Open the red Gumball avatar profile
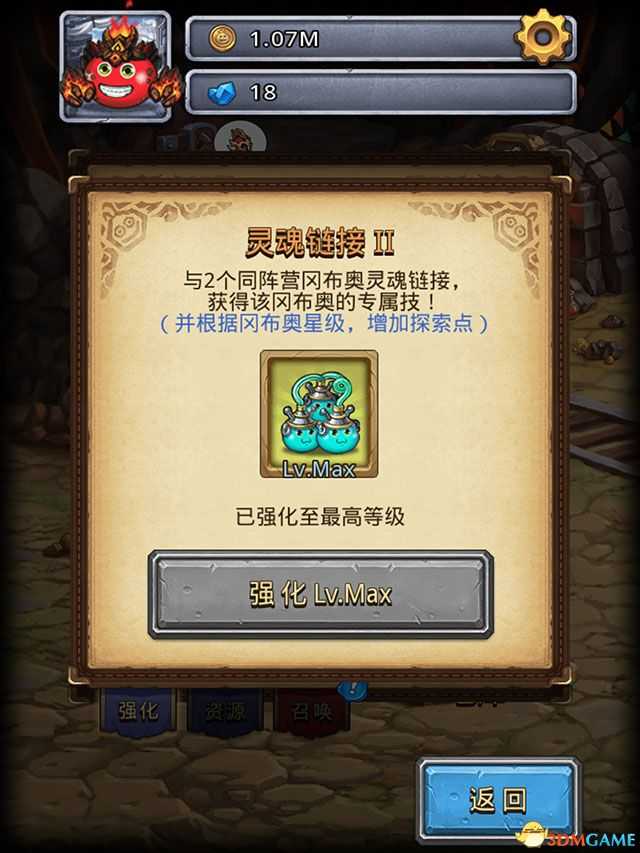The width and height of the screenshot is (640, 853). pos(114,67)
